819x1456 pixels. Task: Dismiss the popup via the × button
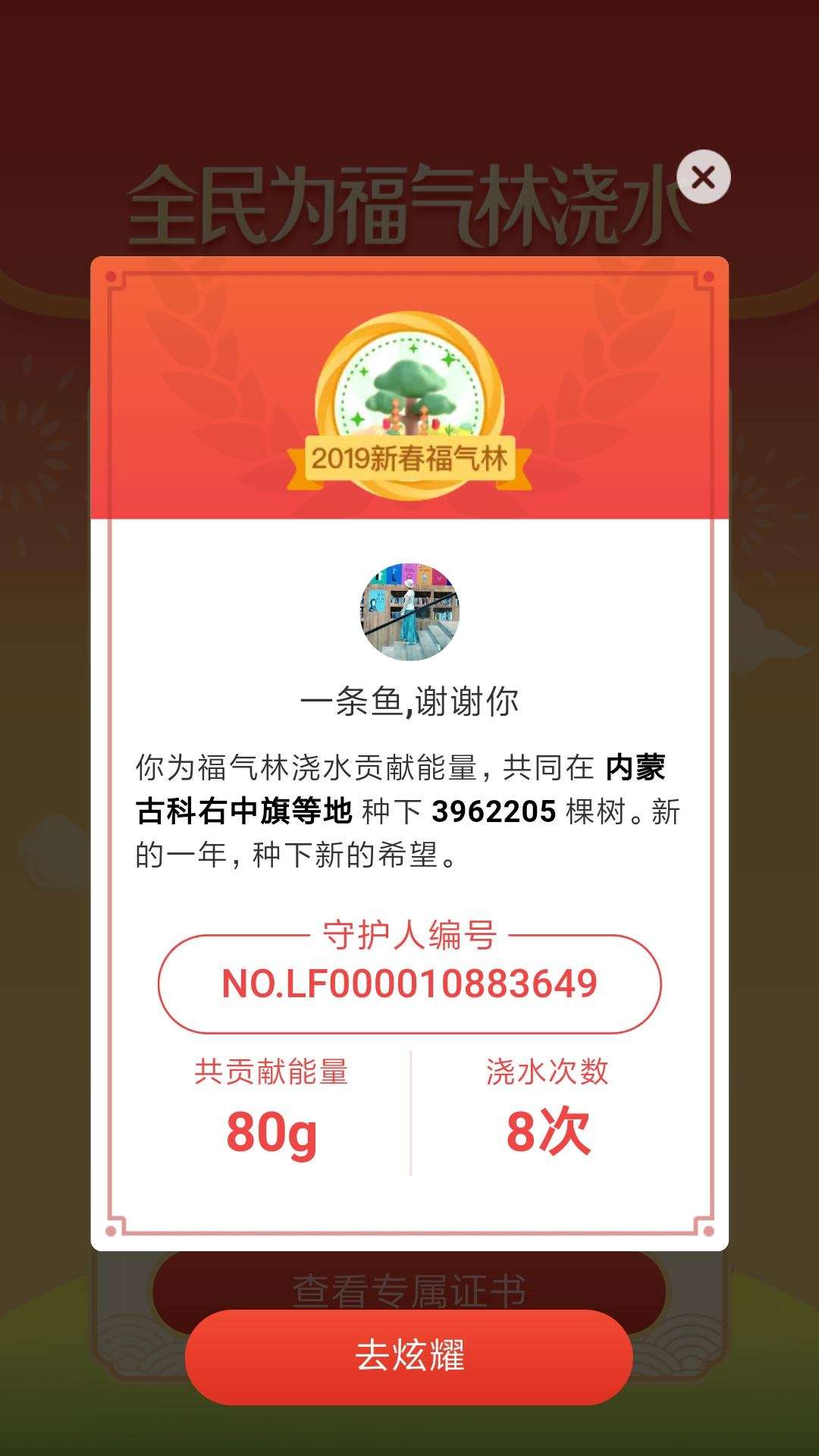pos(705,178)
